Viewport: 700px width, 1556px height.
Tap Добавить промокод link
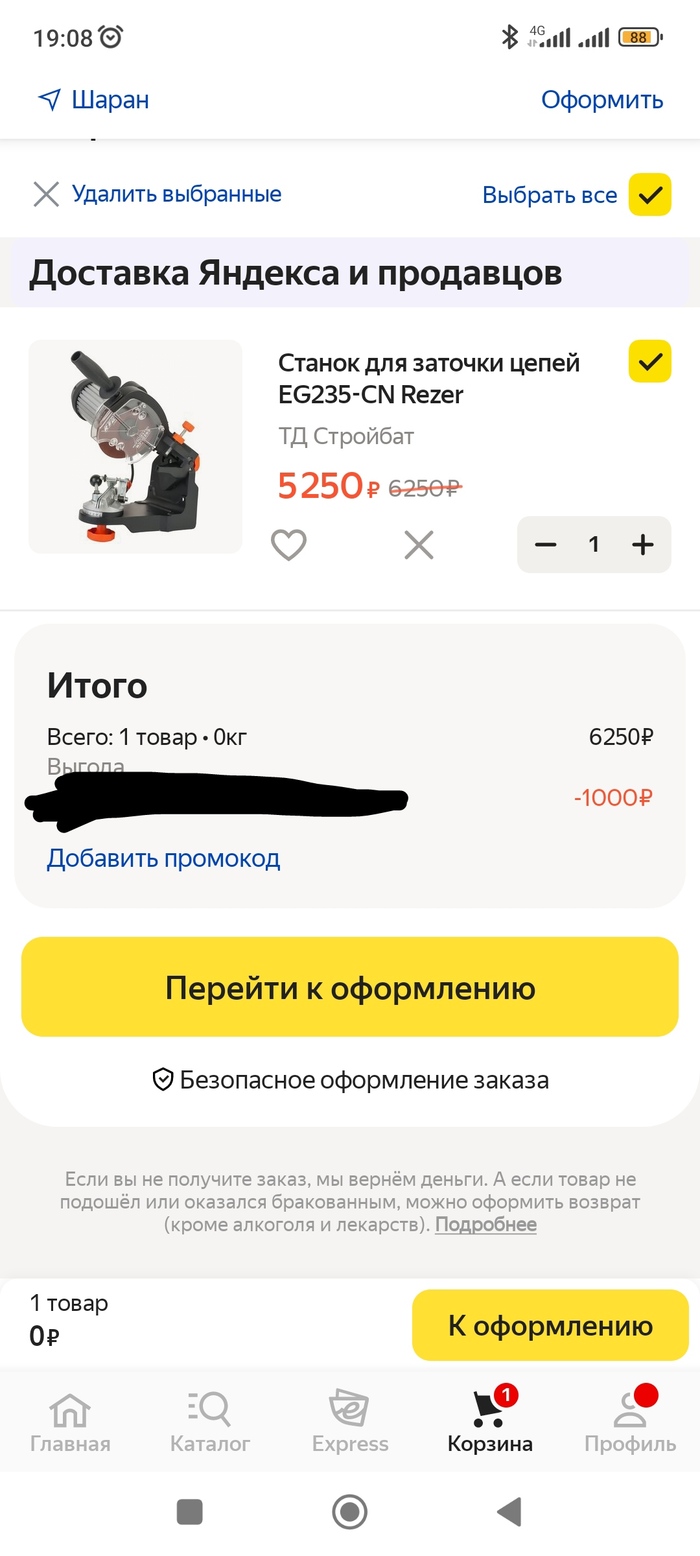(164, 858)
